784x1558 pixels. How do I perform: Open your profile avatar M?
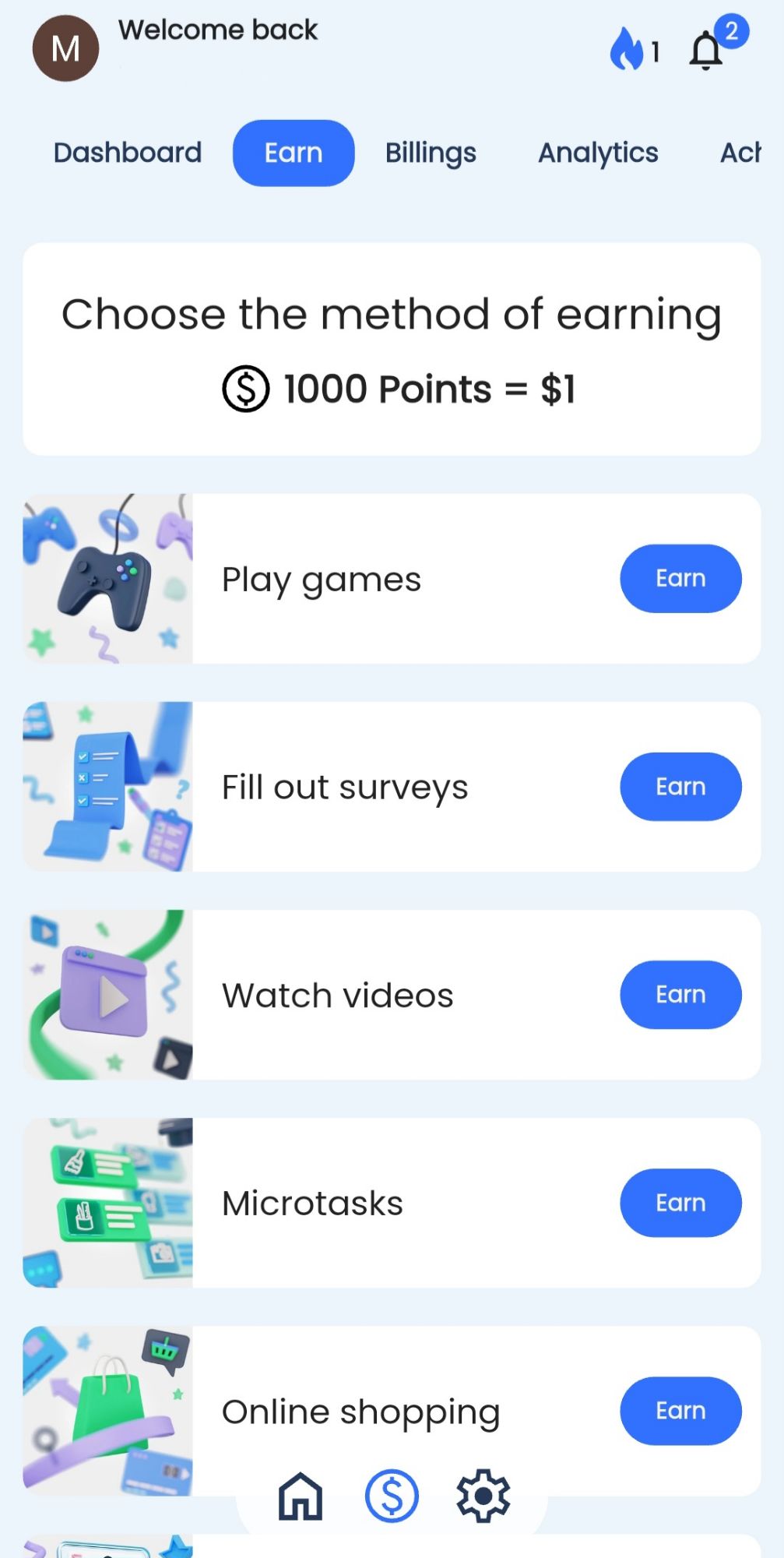tap(65, 48)
